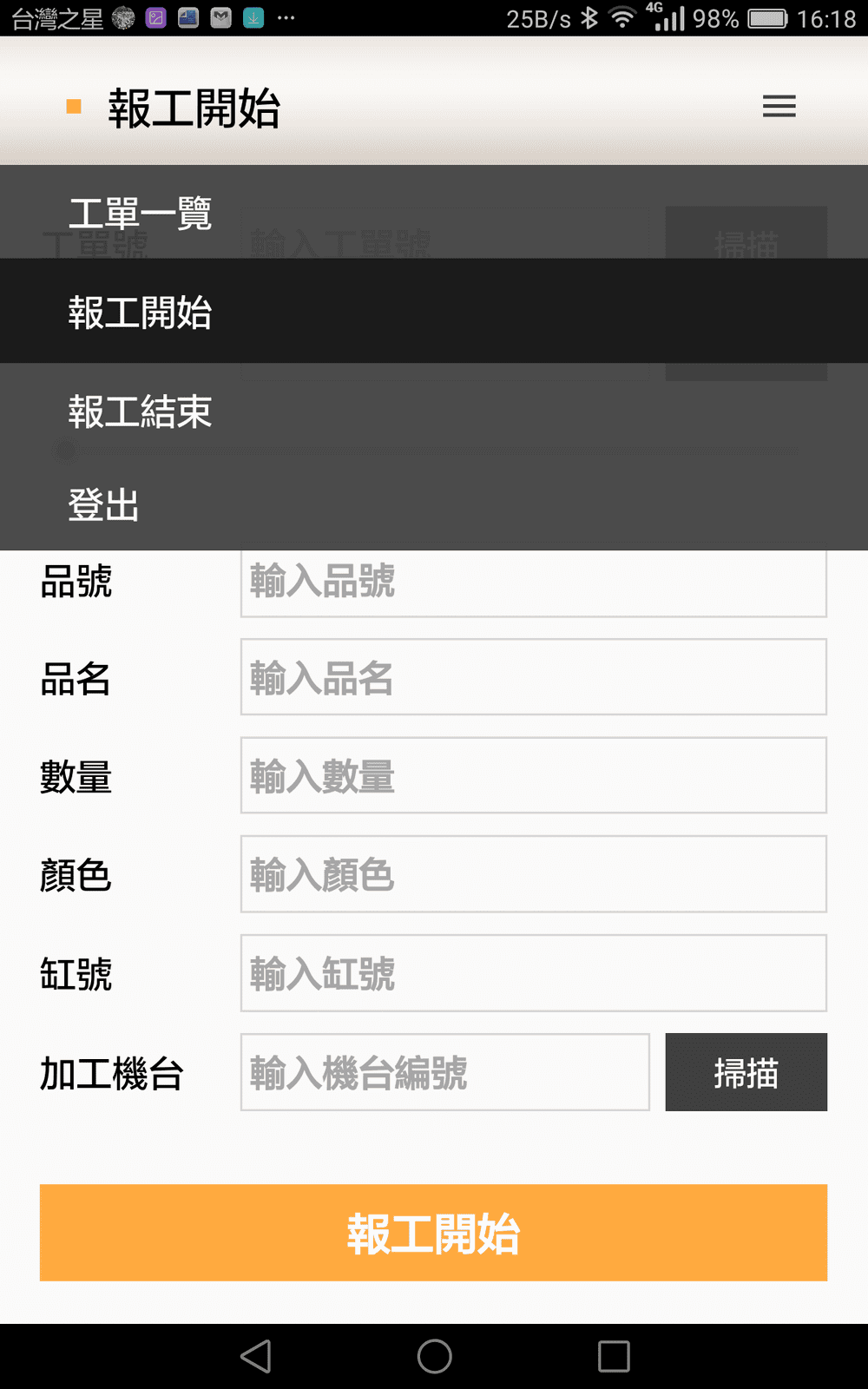868x1389 pixels.
Task: Tap the 輸入數量 quantity field
Action: (533, 775)
